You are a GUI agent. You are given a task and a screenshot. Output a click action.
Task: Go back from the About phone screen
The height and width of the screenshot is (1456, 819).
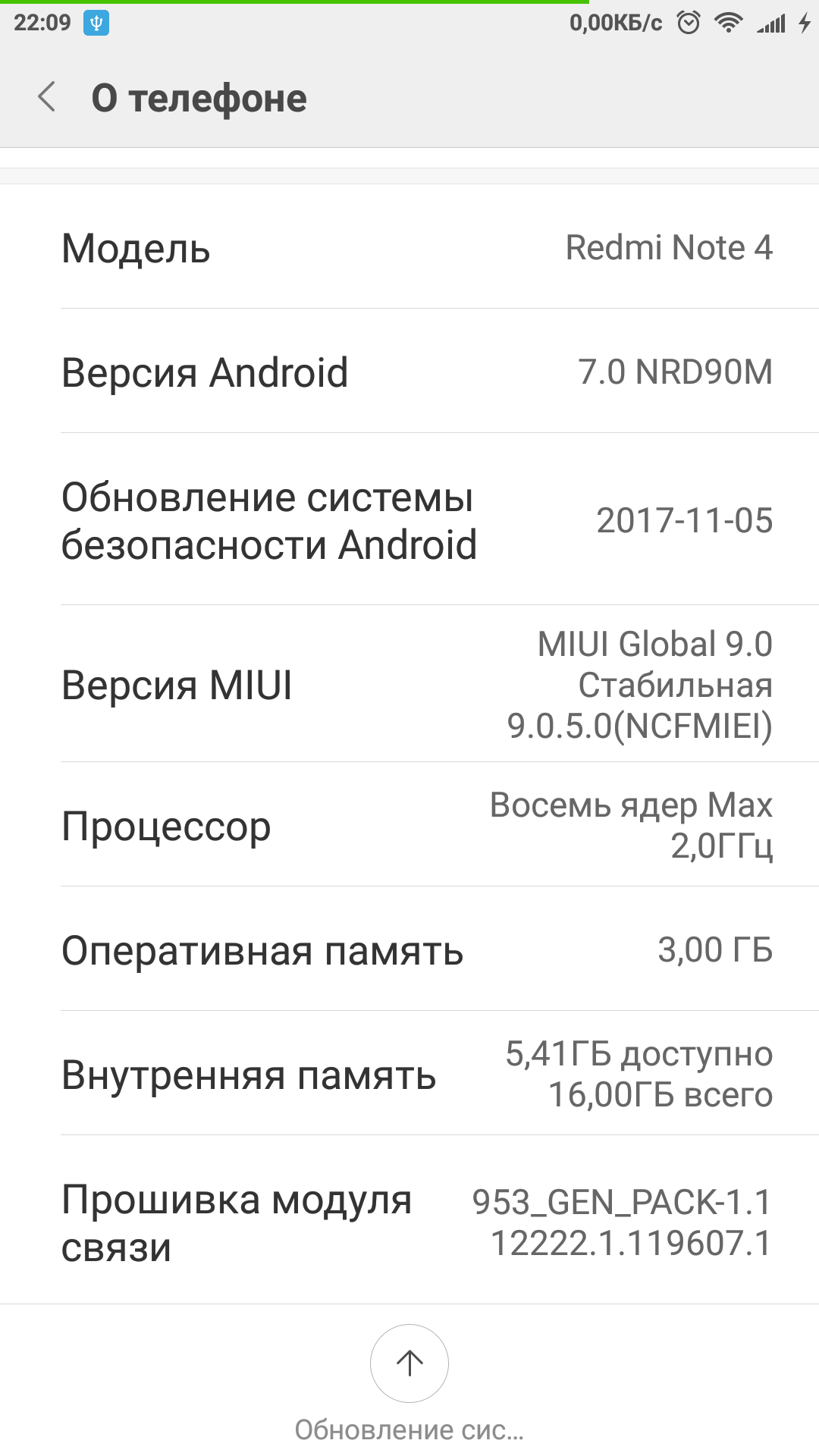click(47, 98)
